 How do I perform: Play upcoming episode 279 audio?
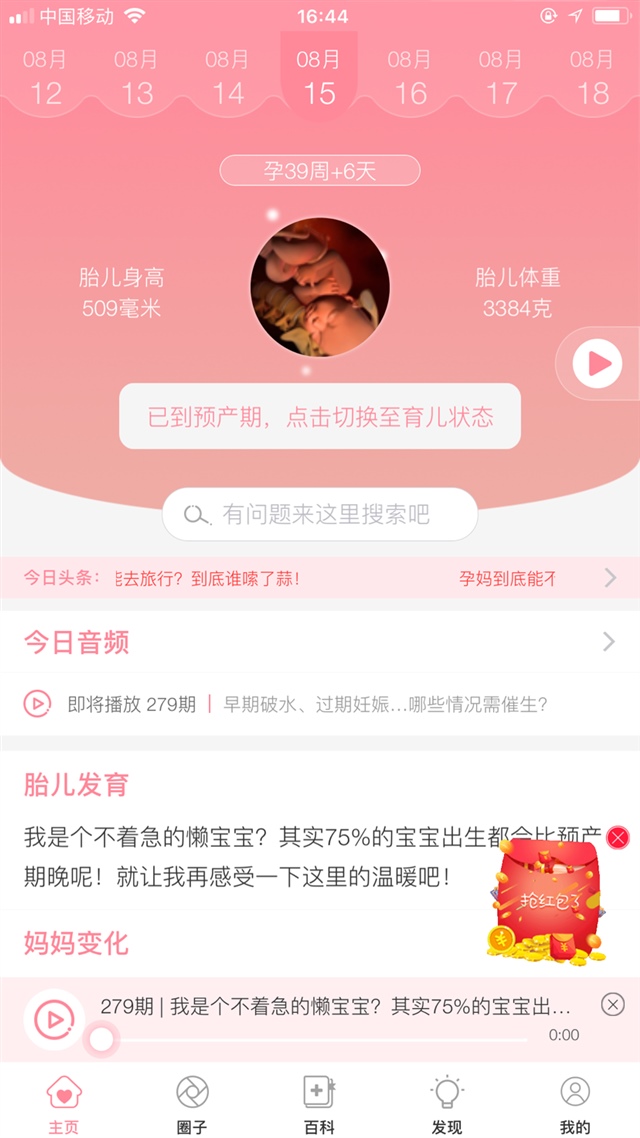(37, 704)
